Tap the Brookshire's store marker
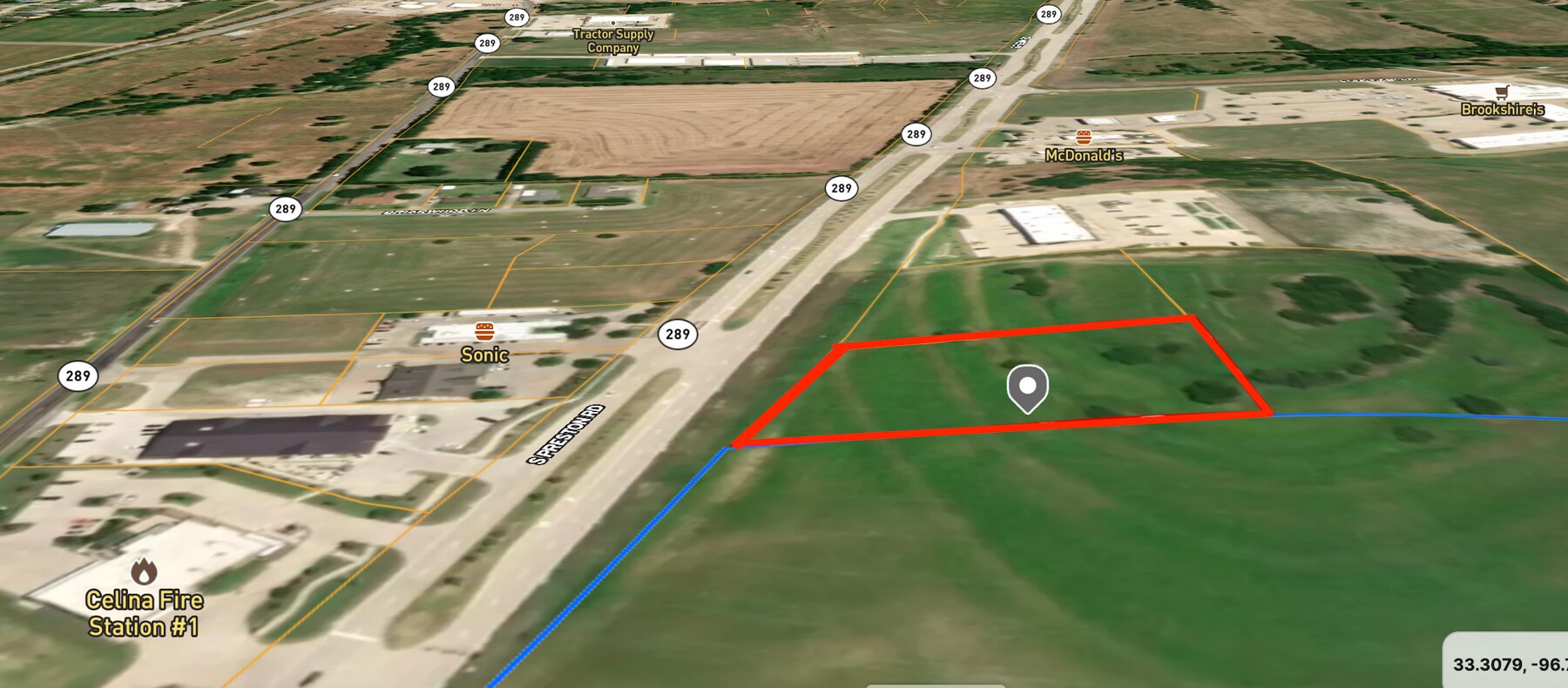This screenshot has width=1568, height=688. pyautogui.click(x=1501, y=93)
